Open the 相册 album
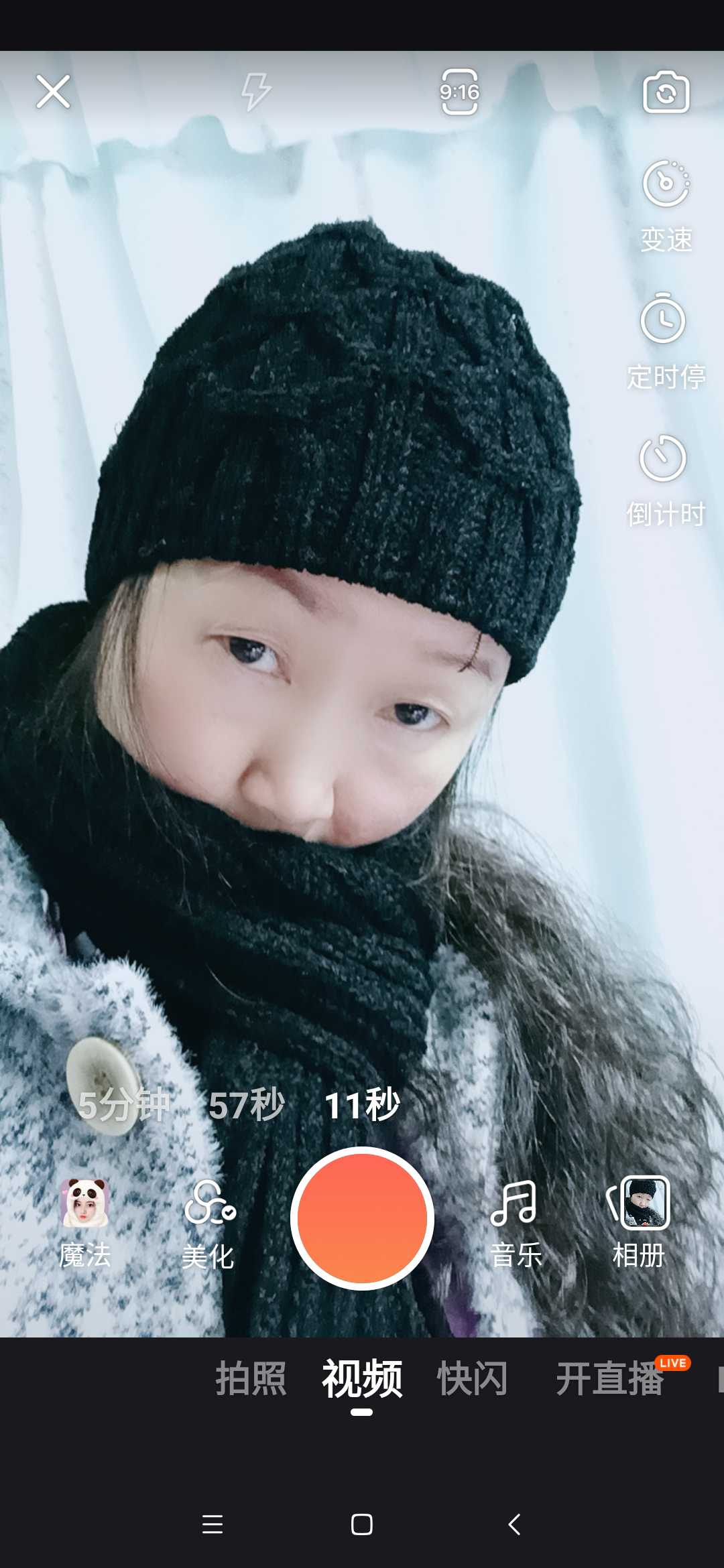Screen dimensions: 724x1568 tap(639, 1223)
